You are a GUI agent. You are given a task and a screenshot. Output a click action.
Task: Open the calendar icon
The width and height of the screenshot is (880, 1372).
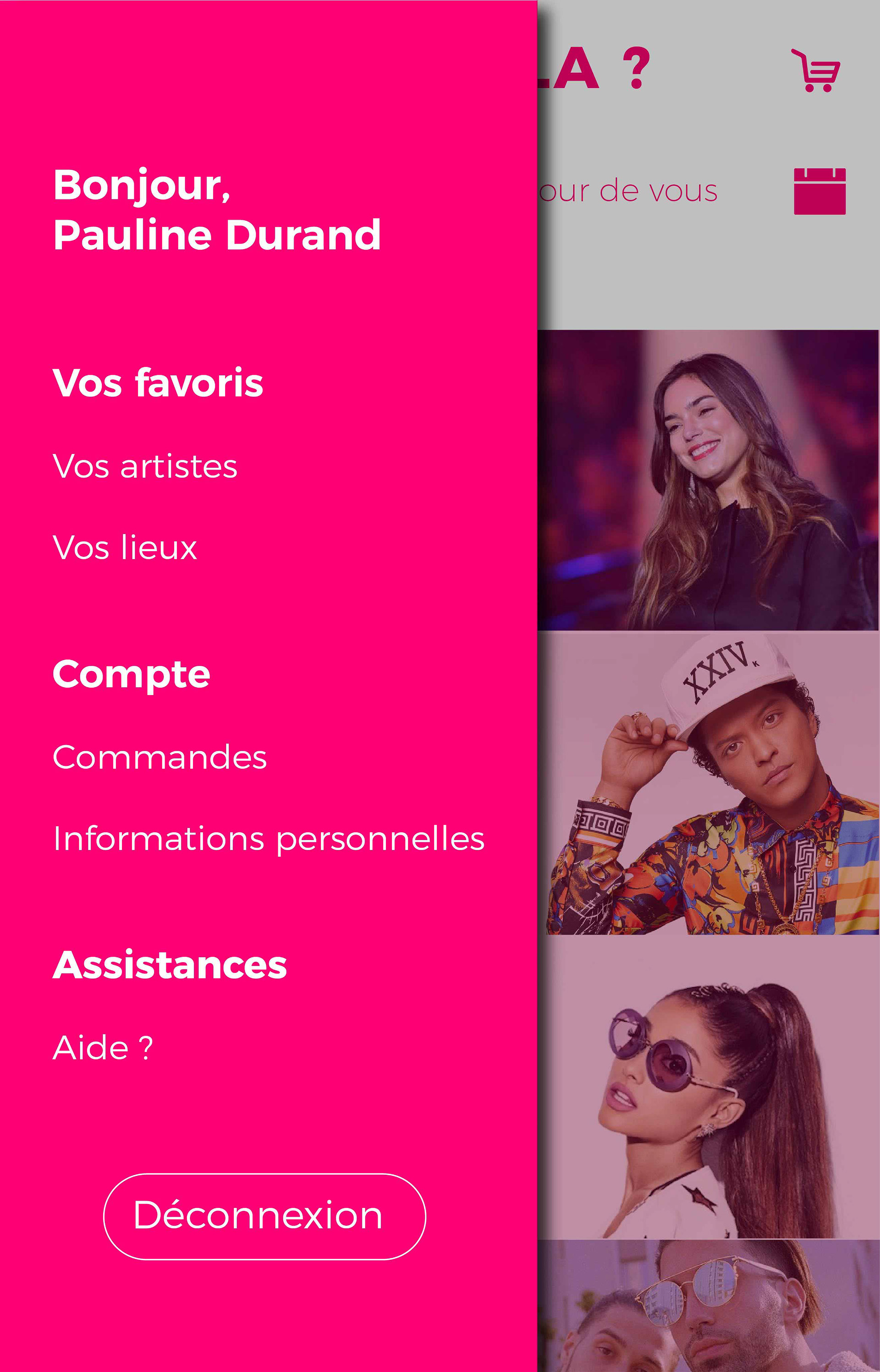[x=819, y=191]
